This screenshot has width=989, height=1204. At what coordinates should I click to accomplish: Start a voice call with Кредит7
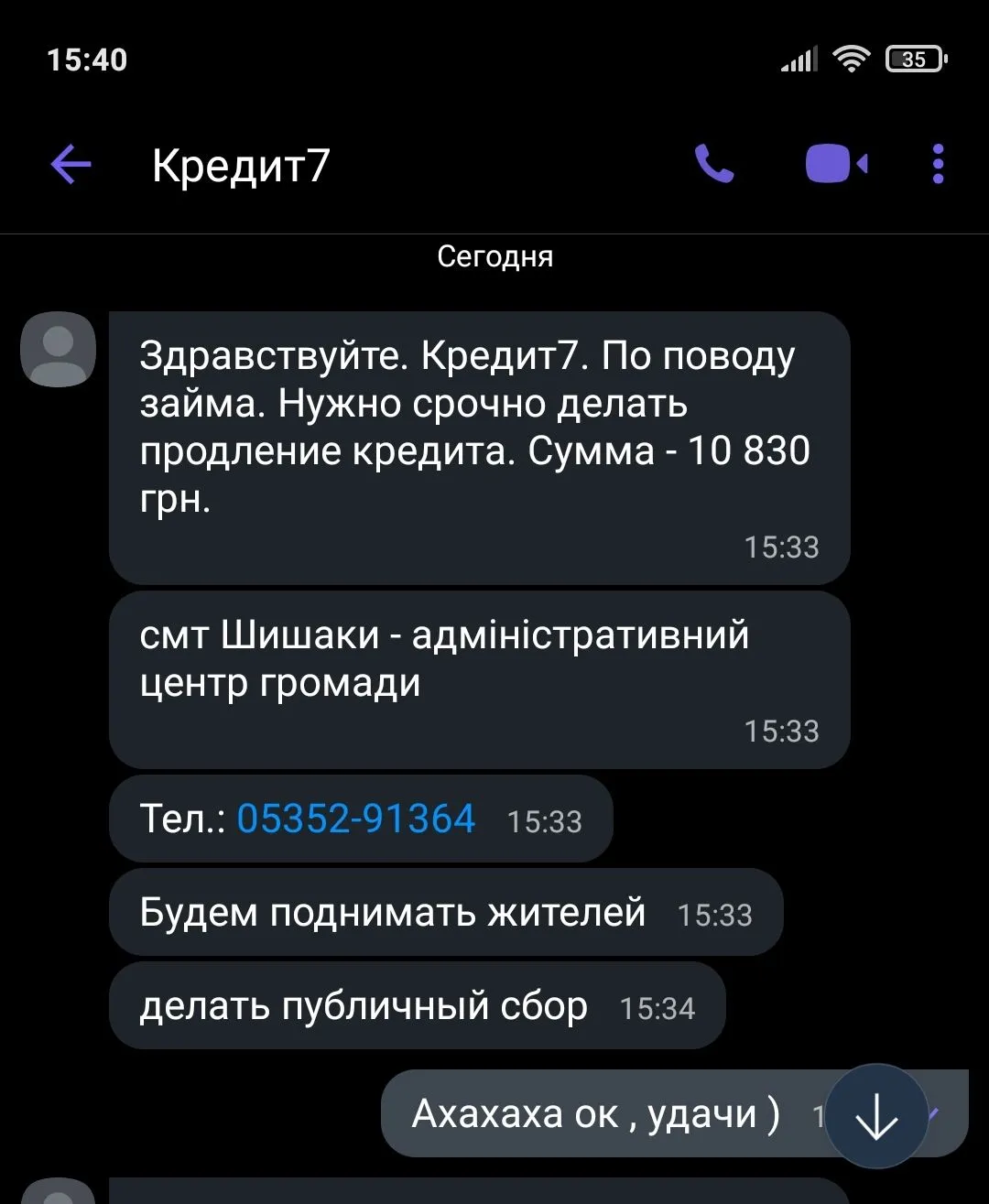click(x=714, y=165)
